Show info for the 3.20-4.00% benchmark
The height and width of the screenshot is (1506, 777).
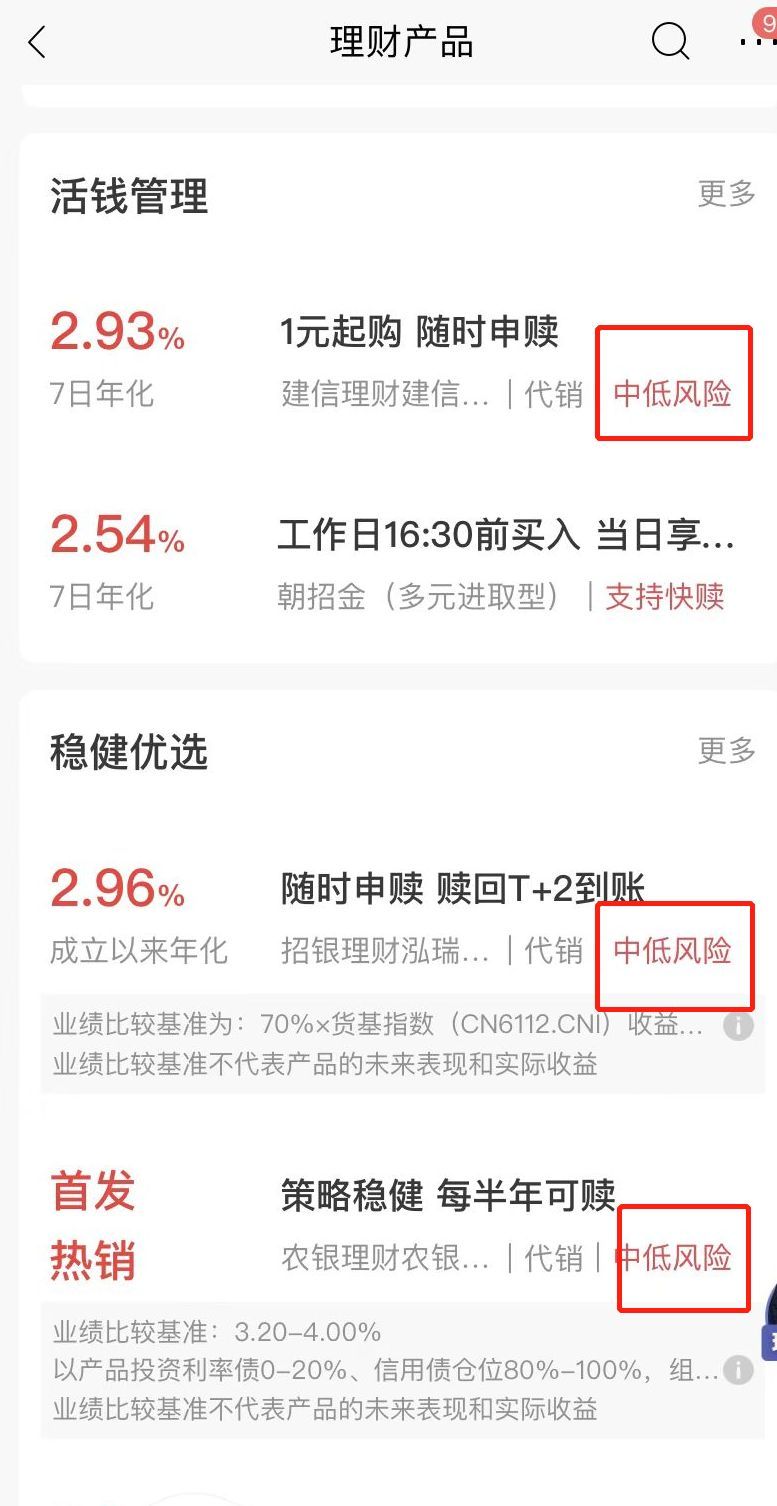point(738,1370)
